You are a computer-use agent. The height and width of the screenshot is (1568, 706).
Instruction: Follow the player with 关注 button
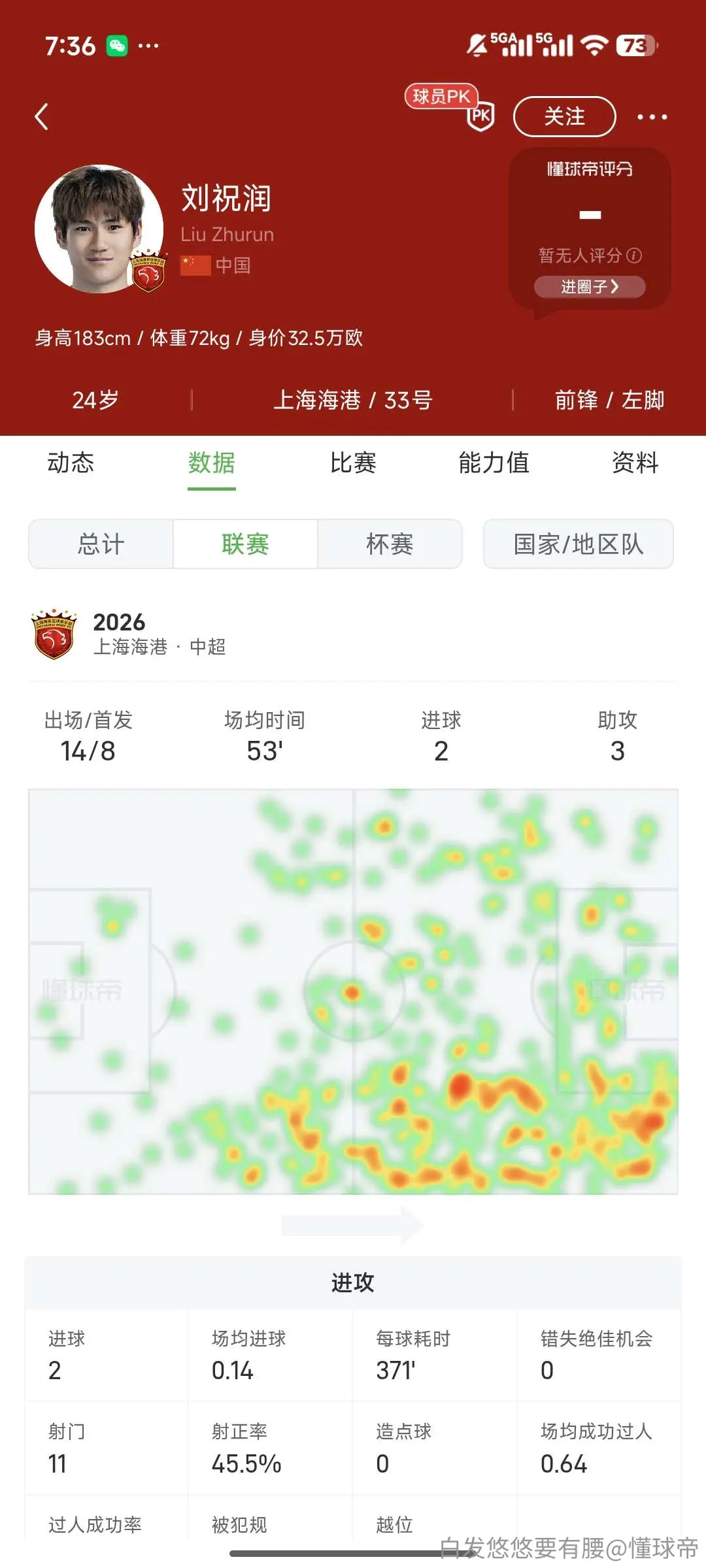point(565,117)
